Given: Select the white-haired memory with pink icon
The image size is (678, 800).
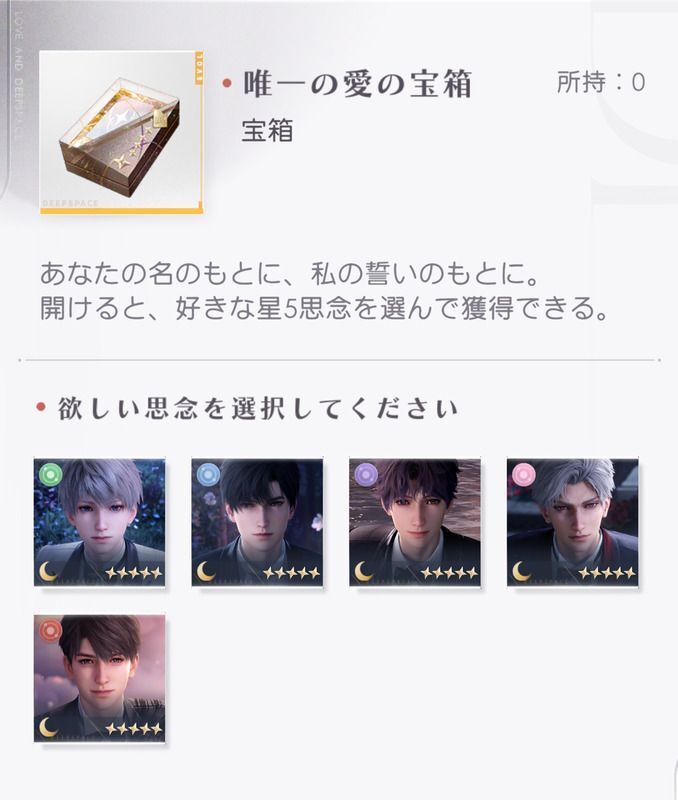Looking at the screenshot, I should (572, 522).
